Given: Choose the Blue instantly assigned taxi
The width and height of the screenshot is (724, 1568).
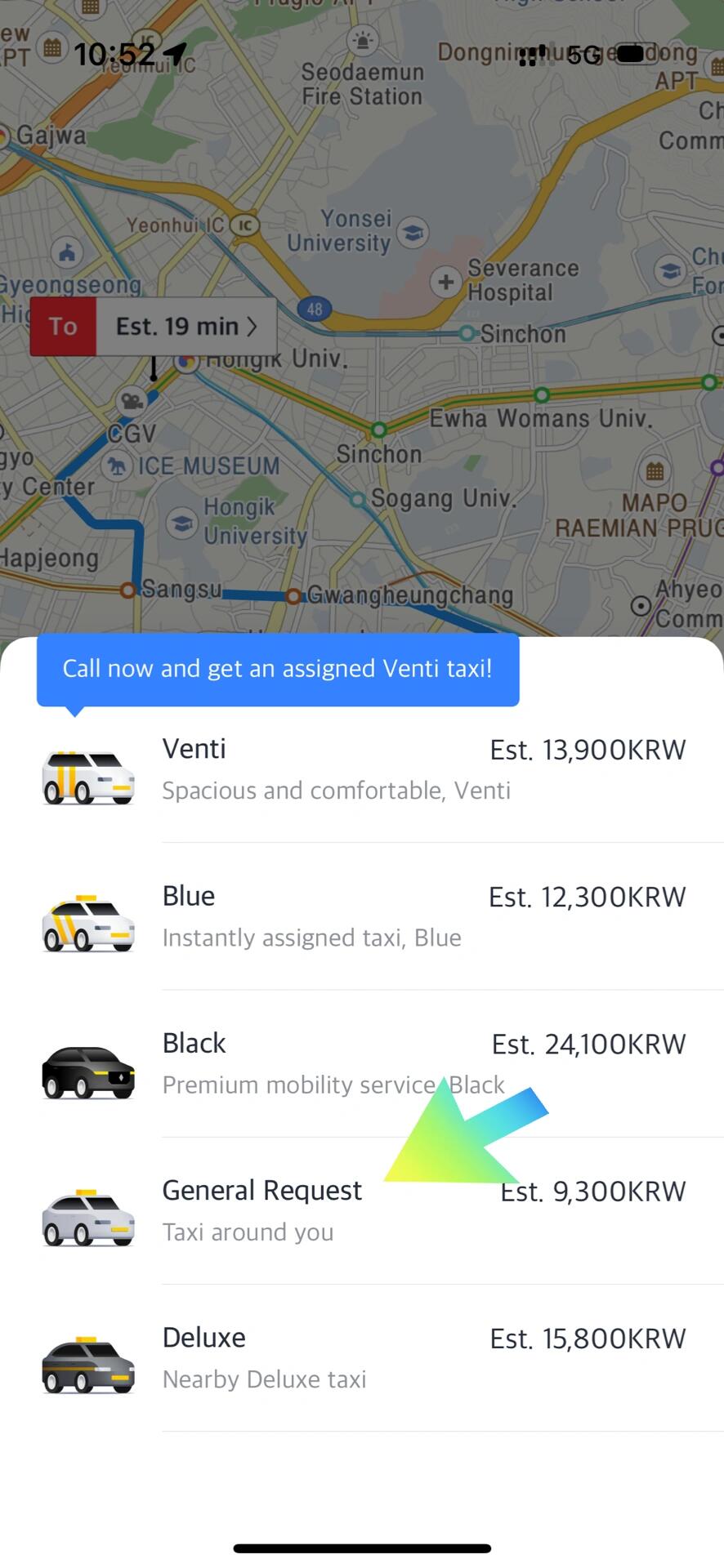Looking at the screenshot, I should (x=362, y=916).
